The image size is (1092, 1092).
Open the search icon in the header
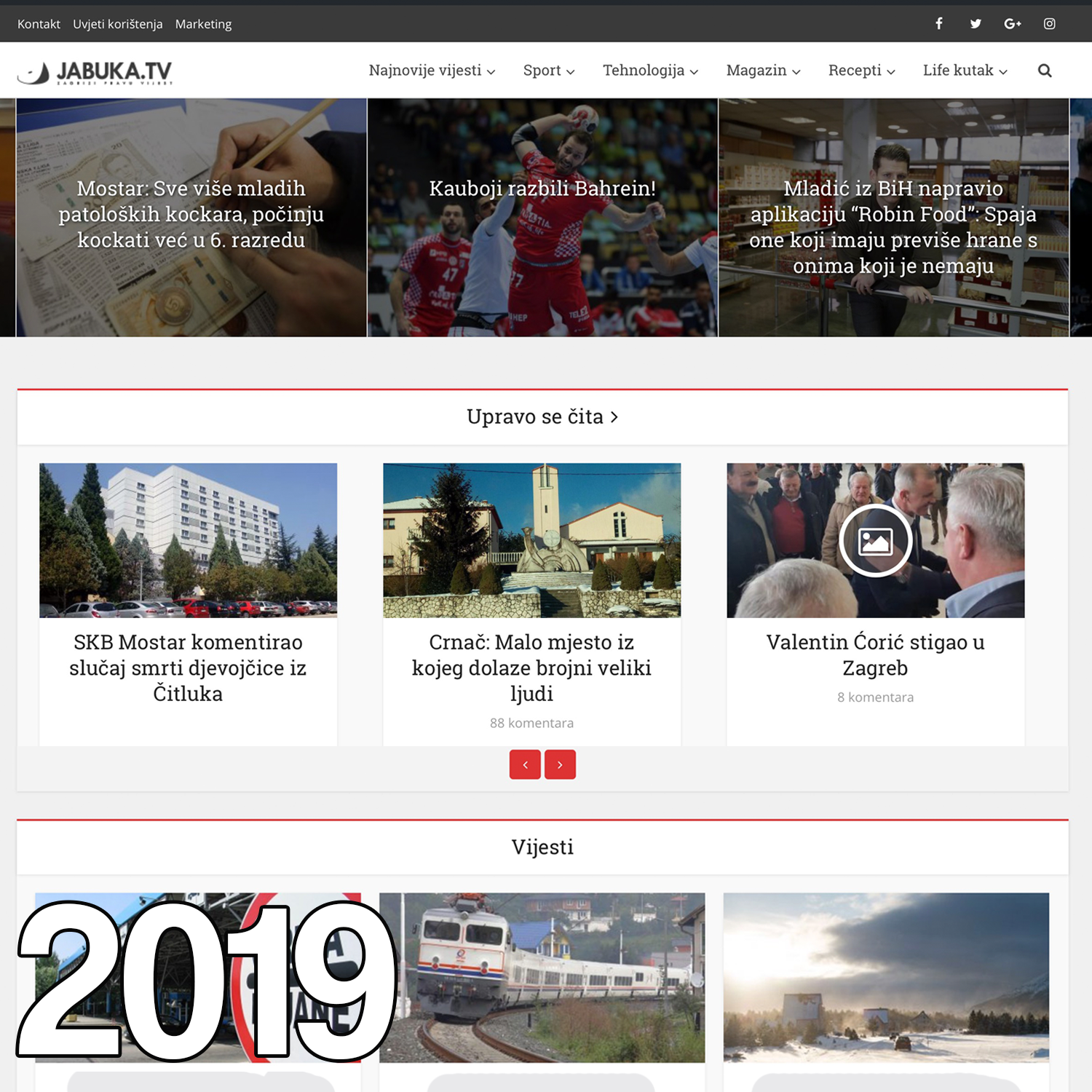[1045, 71]
